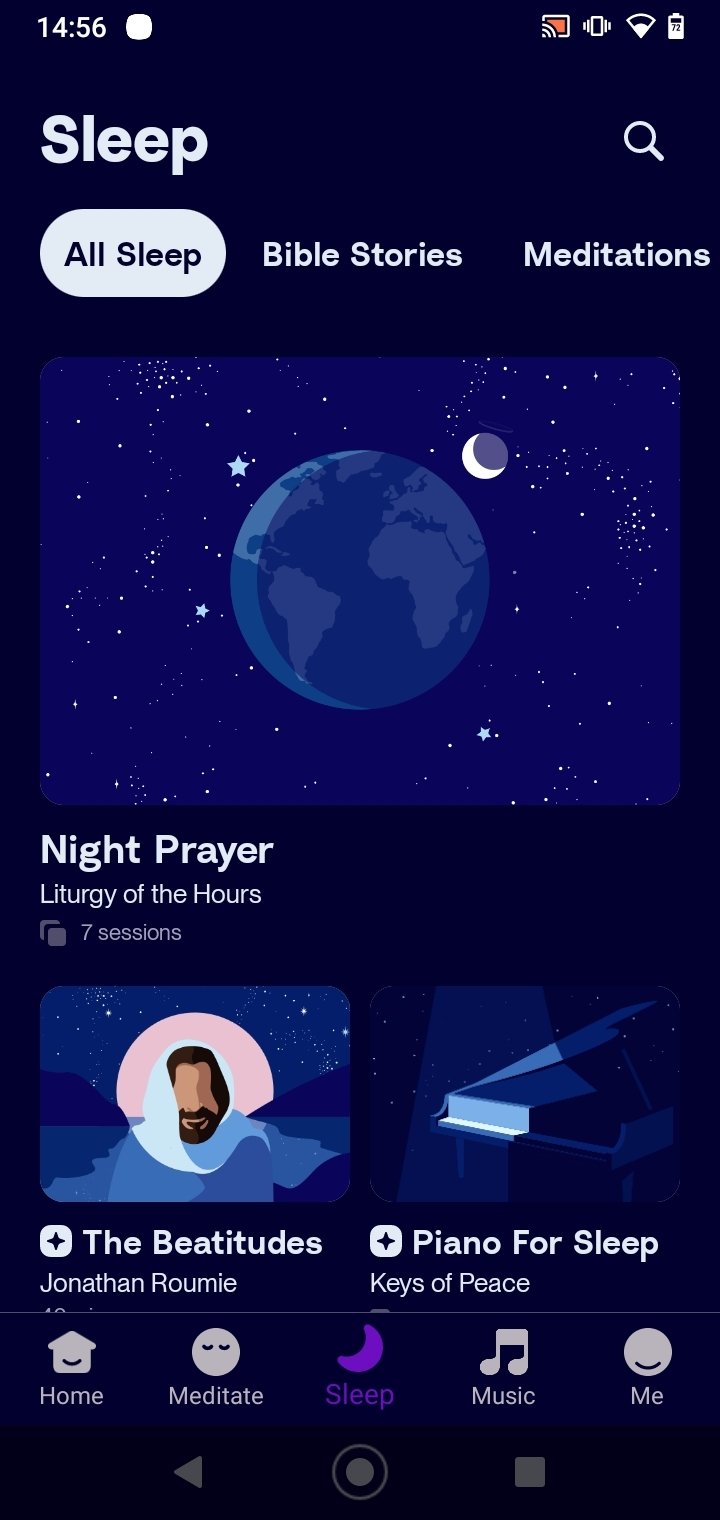Screen dimensions: 720x1520
Task: Tap the Sleep tab in bottom navigation
Action: point(360,1366)
